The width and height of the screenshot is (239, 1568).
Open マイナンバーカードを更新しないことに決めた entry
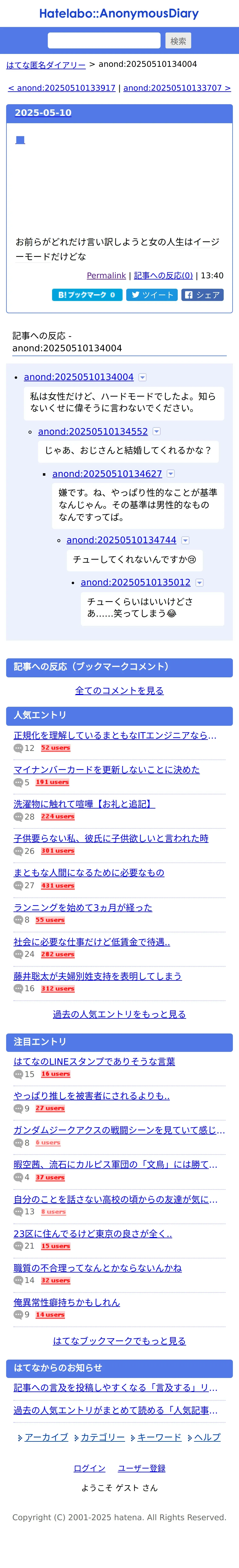coord(106,769)
